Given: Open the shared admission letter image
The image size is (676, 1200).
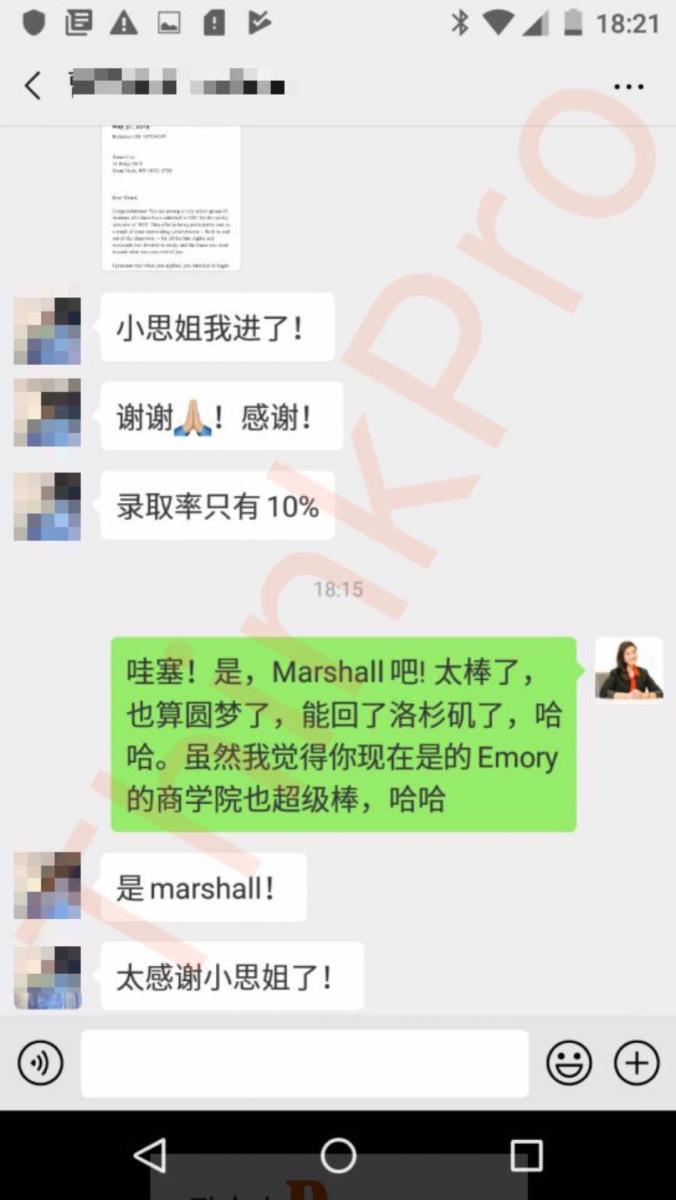Looking at the screenshot, I should [x=171, y=196].
